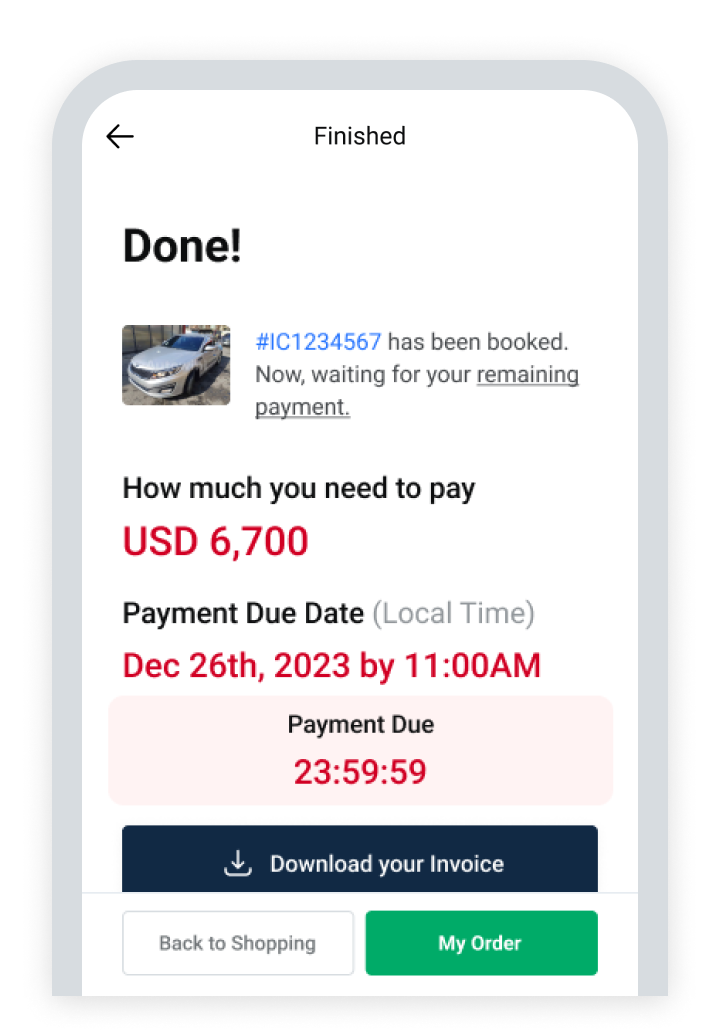Select the pink Payment Due countdown banner
The width and height of the screenshot is (720, 1035).
tap(360, 750)
